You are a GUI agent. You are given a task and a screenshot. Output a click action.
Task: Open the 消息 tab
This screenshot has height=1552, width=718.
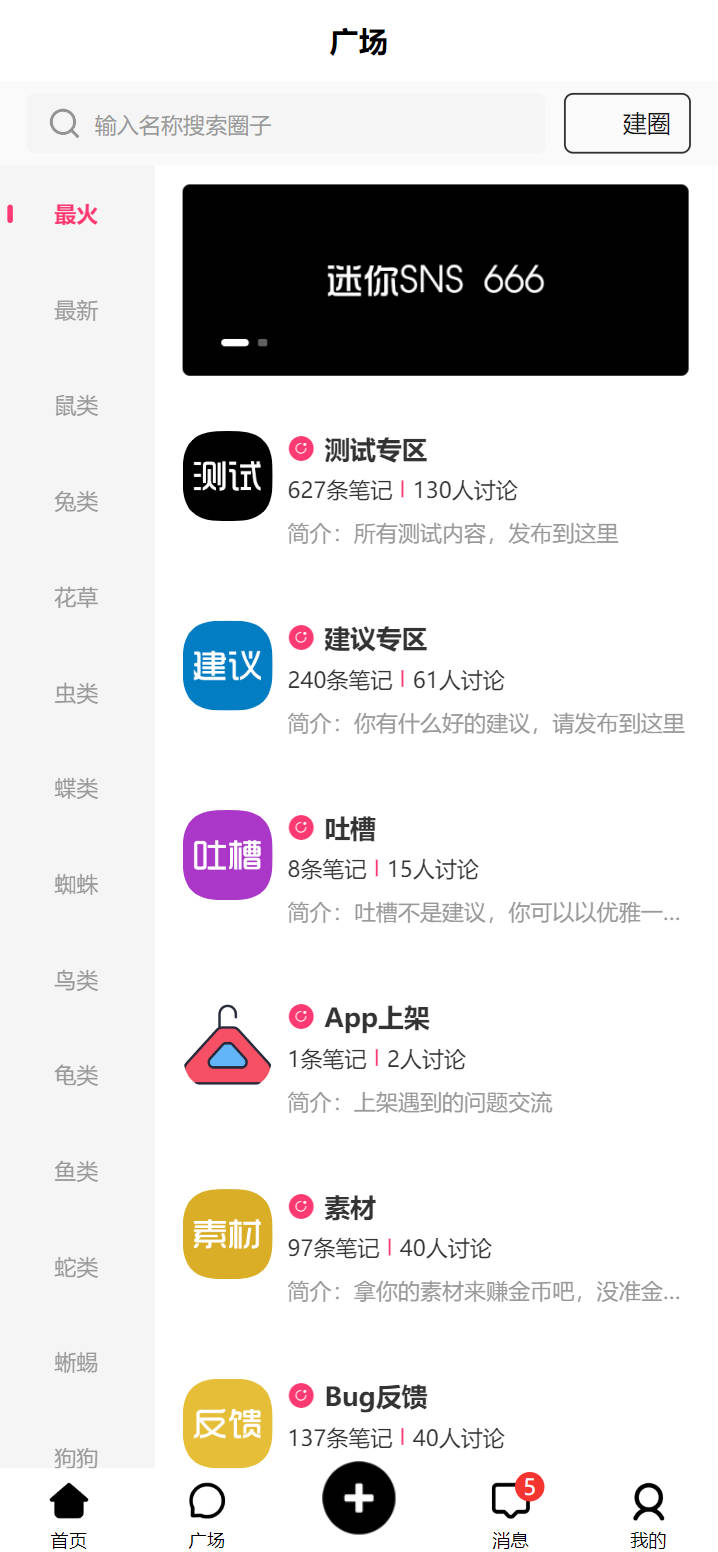click(x=511, y=1514)
